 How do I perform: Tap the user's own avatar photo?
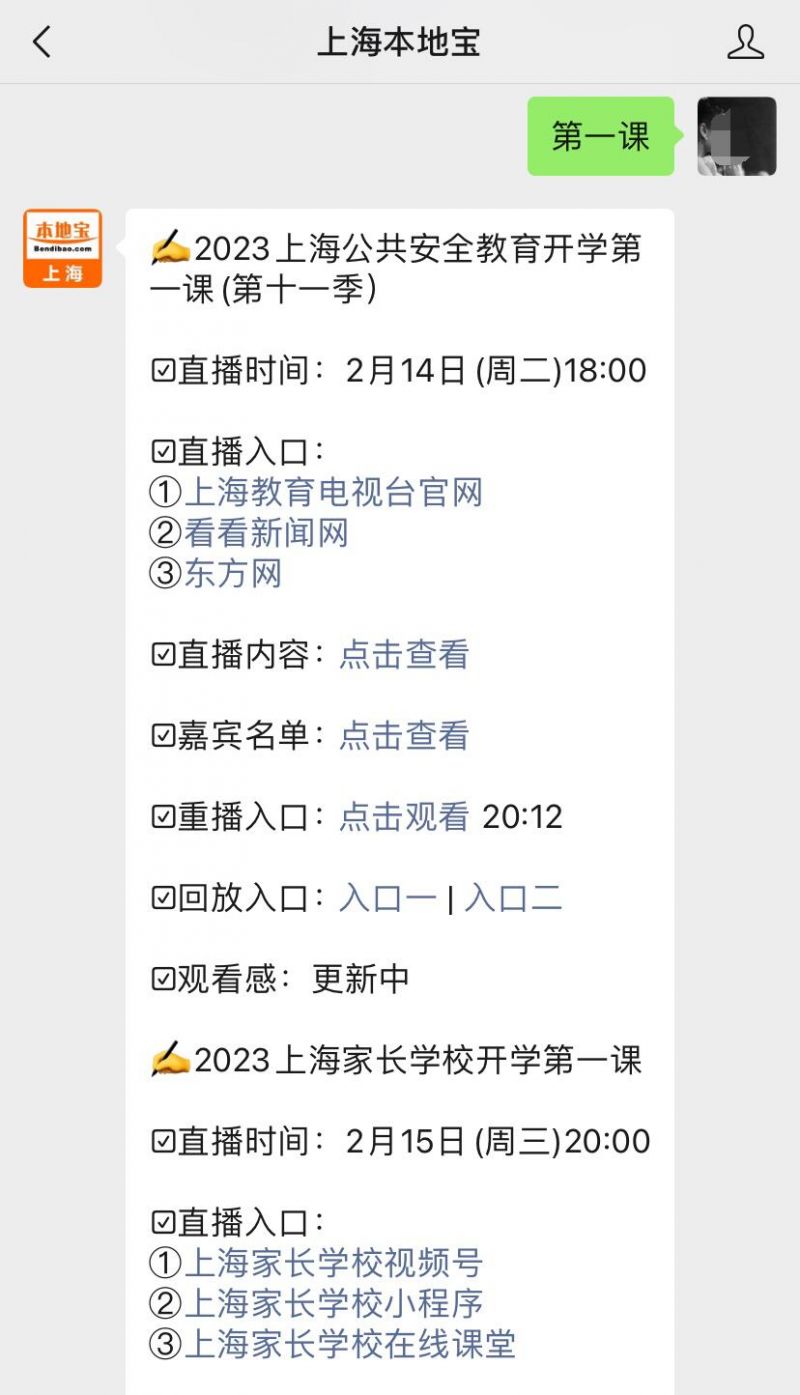(x=737, y=136)
